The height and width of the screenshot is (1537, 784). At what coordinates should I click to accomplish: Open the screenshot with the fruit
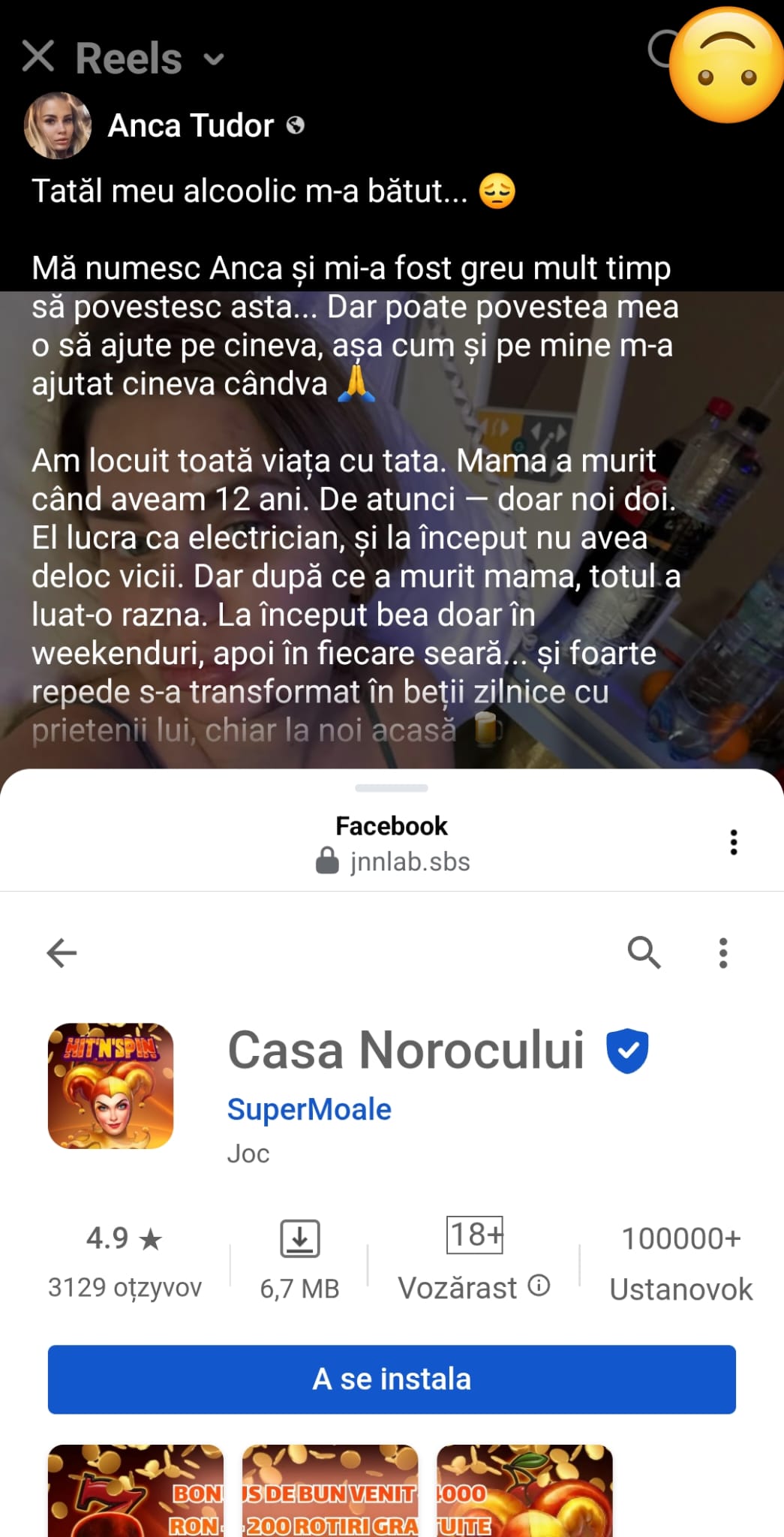[x=524, y=1490]
